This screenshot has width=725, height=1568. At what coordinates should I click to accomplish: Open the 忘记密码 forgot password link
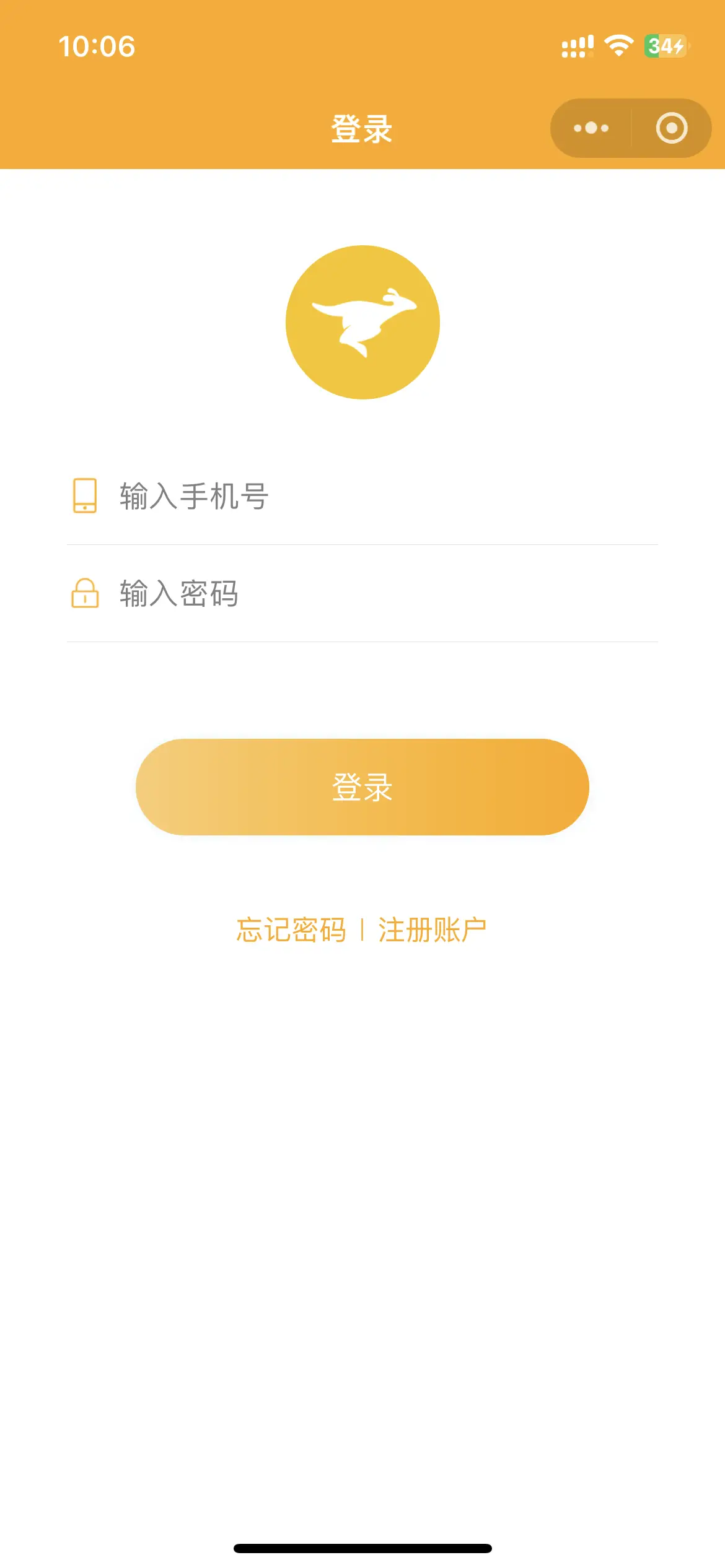click(x=291, y=930)
